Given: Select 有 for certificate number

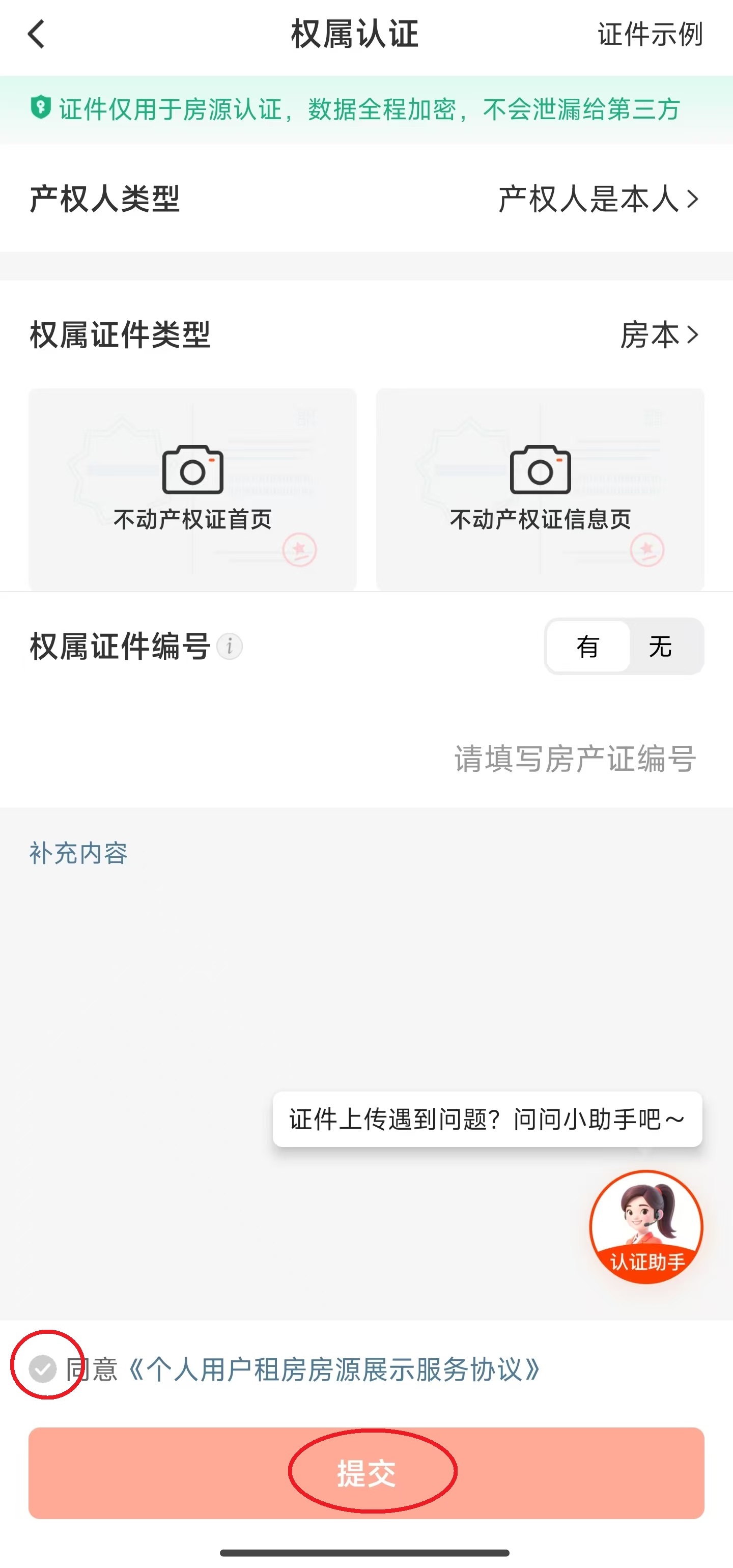Looking at the screenshot, I should 587,647.
